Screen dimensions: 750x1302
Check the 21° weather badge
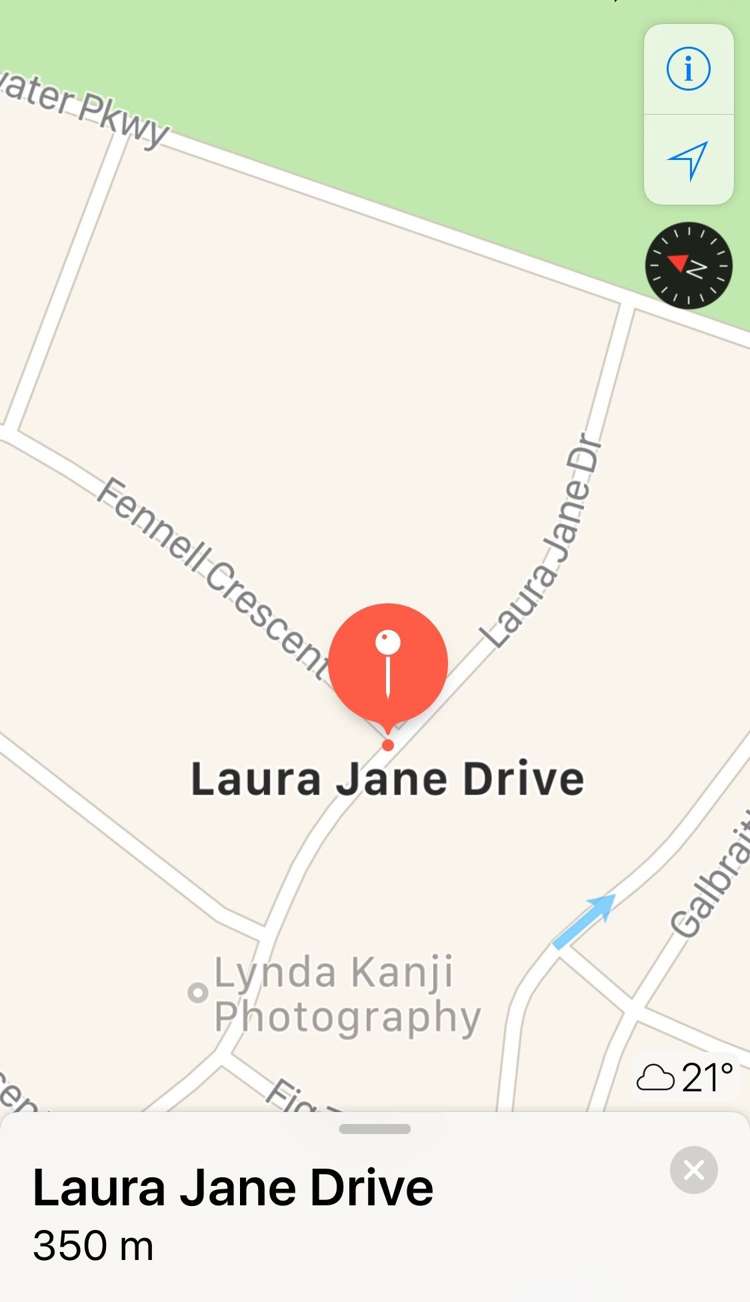(x=686, y=1078)
